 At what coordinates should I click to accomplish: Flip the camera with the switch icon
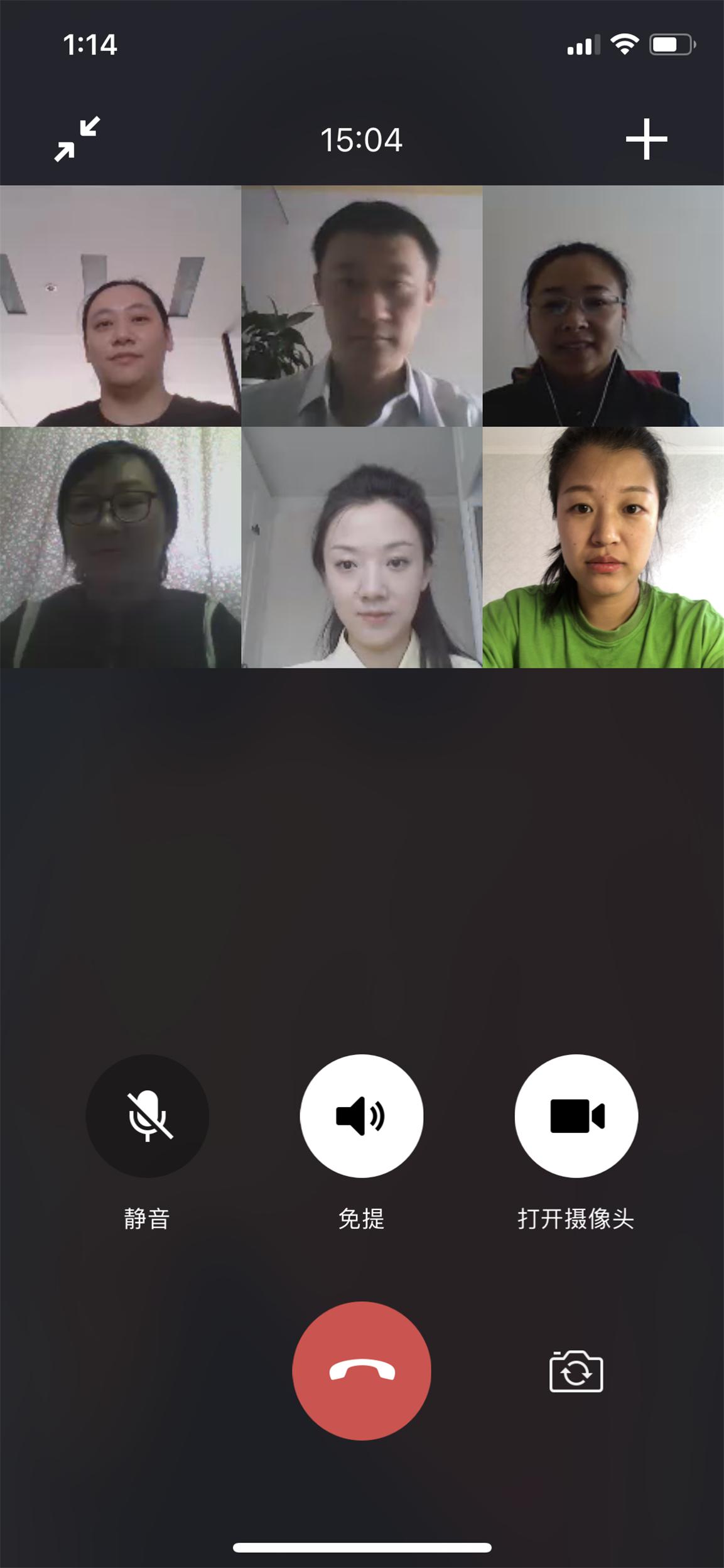(576, 1371)
